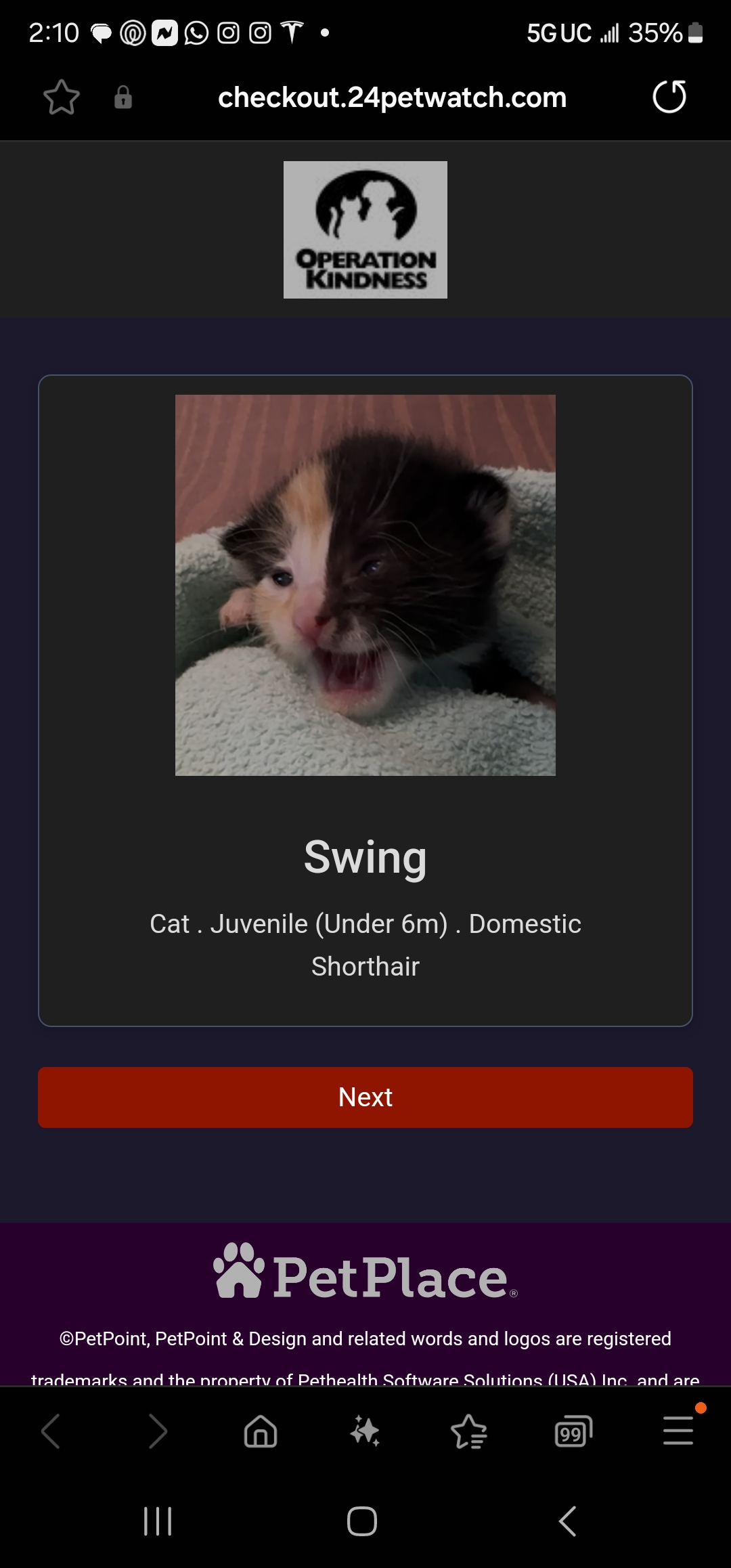Go forward in browser history

coord(157,1431)
